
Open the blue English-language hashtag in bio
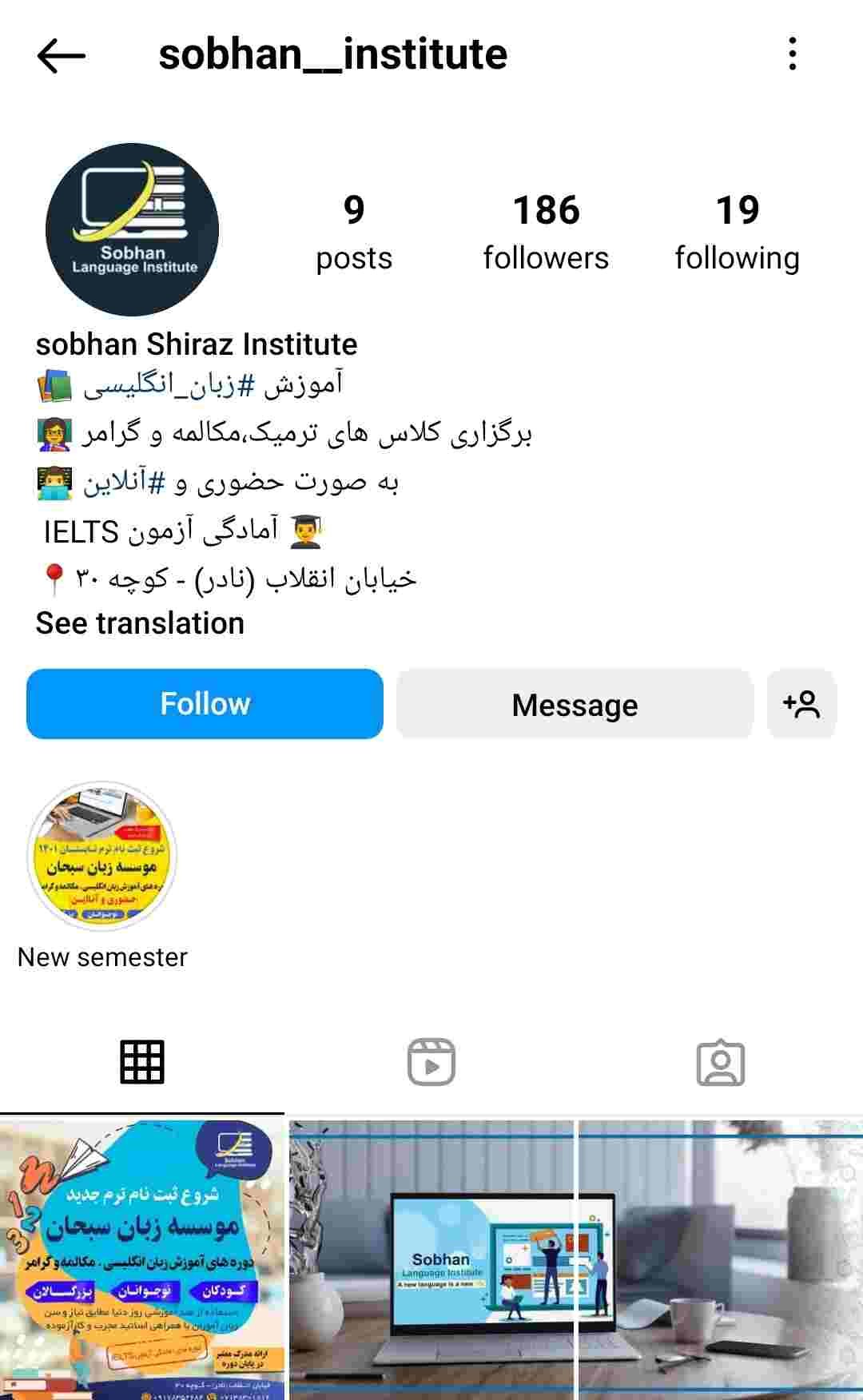169,385
